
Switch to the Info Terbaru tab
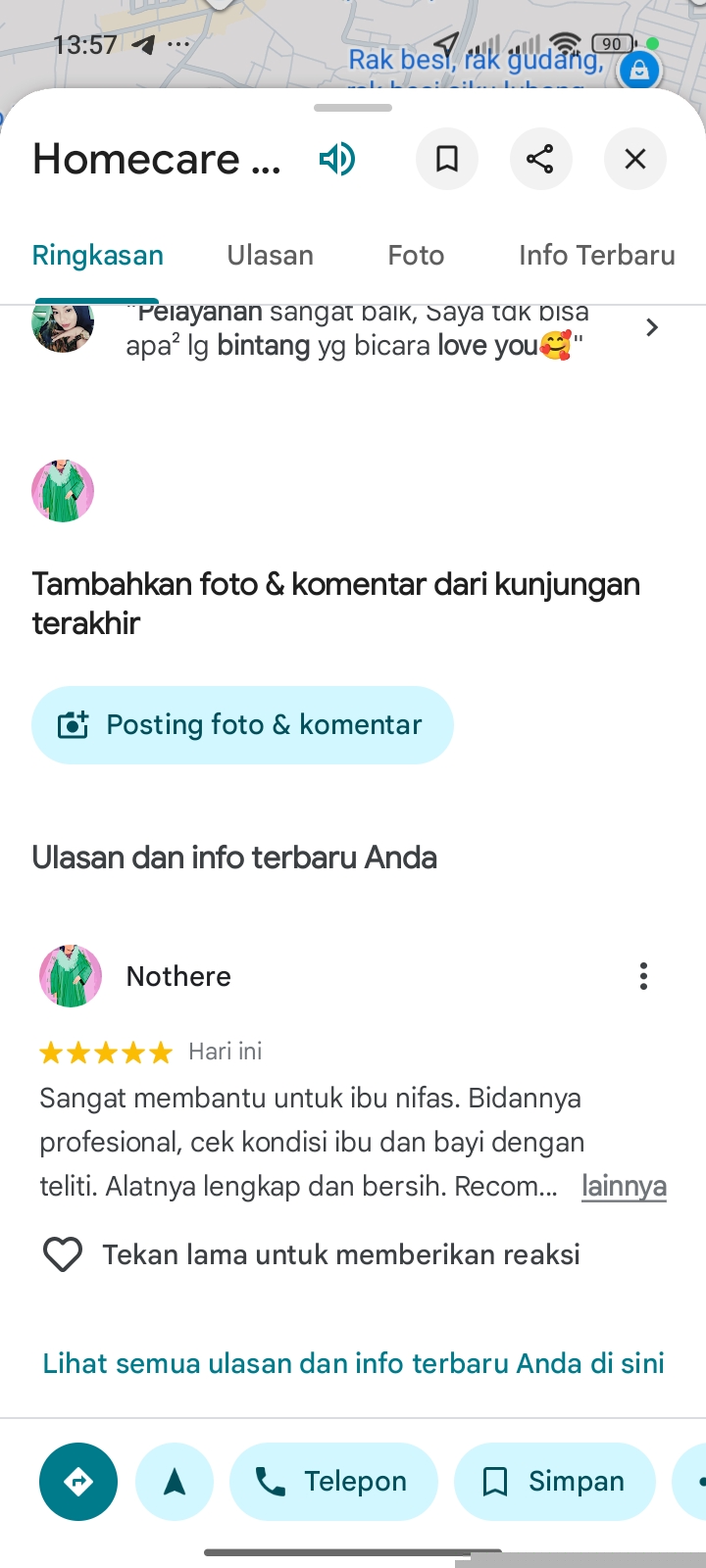click(596, 256)
